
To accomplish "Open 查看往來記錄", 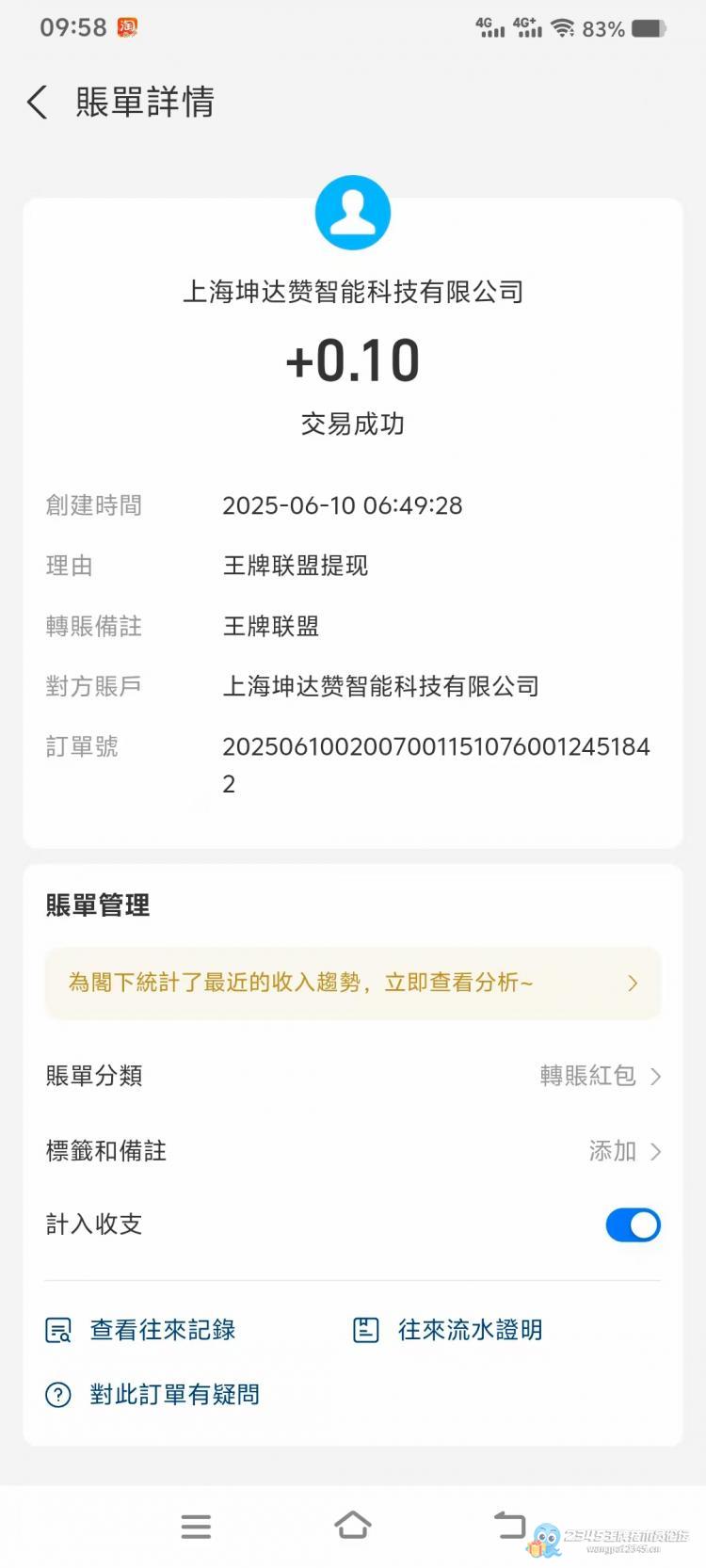I will tap(141, 1330).
